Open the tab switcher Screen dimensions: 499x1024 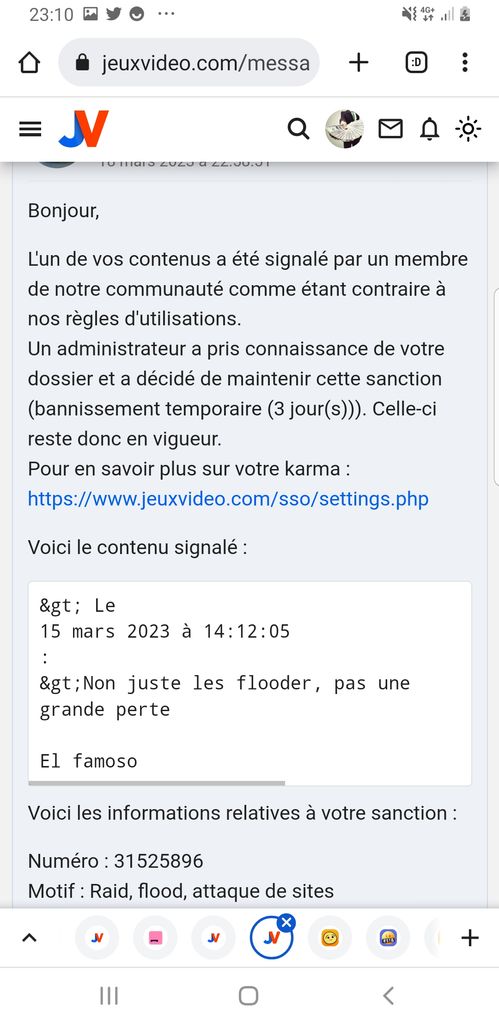coord(416,63)
